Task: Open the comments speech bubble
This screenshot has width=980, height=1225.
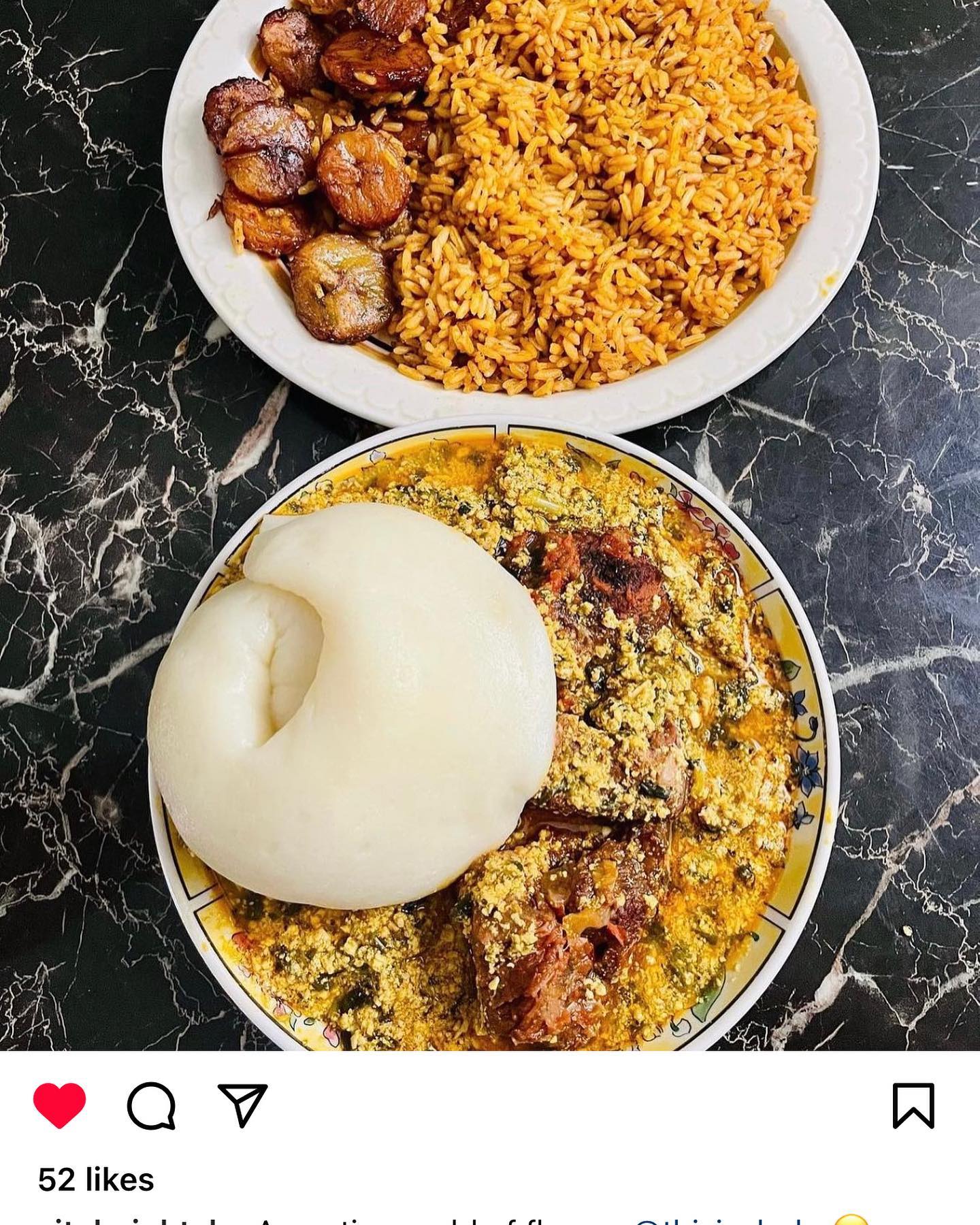Action: point(151,1106)
